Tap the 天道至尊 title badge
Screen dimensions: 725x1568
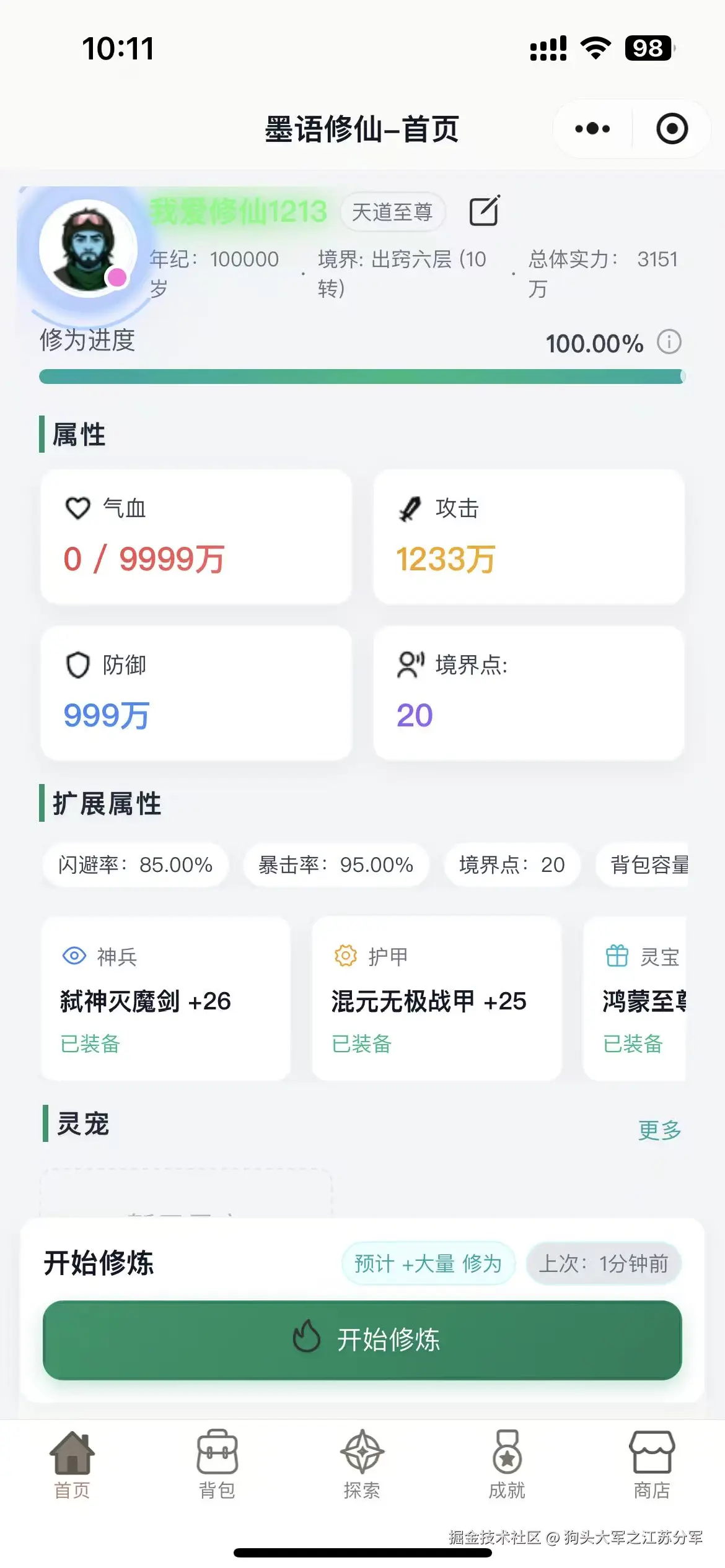(x=392, y=211)
